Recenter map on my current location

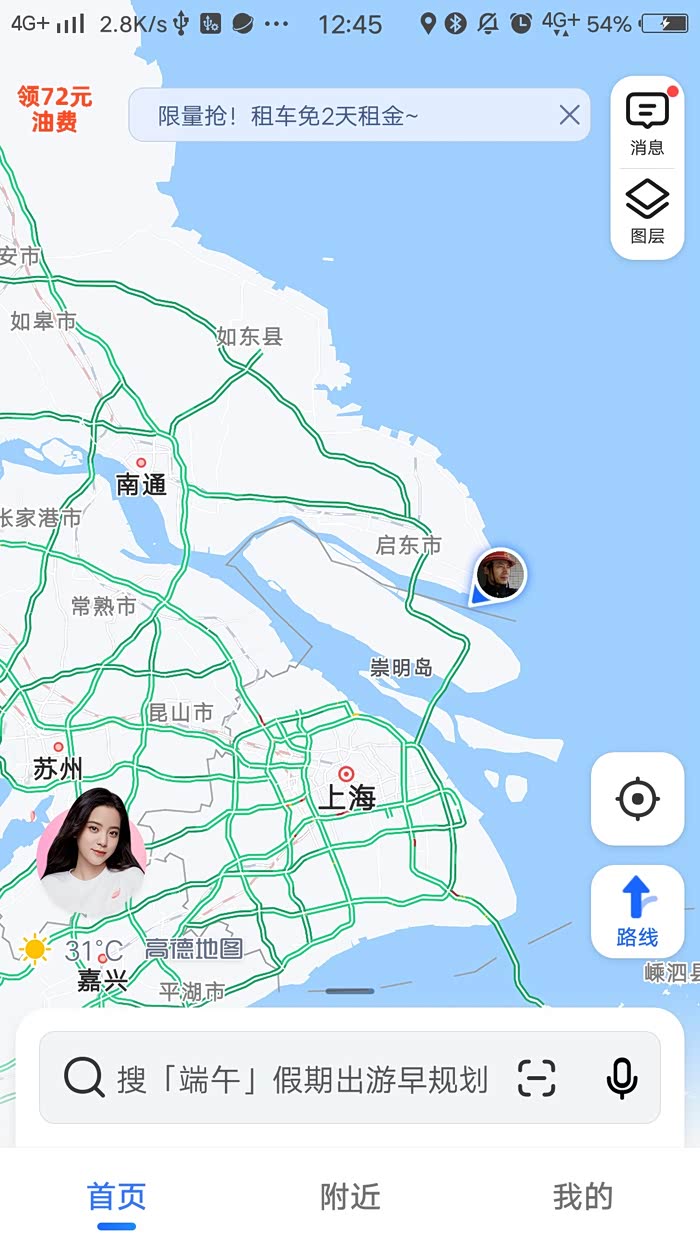click(637, 799)
